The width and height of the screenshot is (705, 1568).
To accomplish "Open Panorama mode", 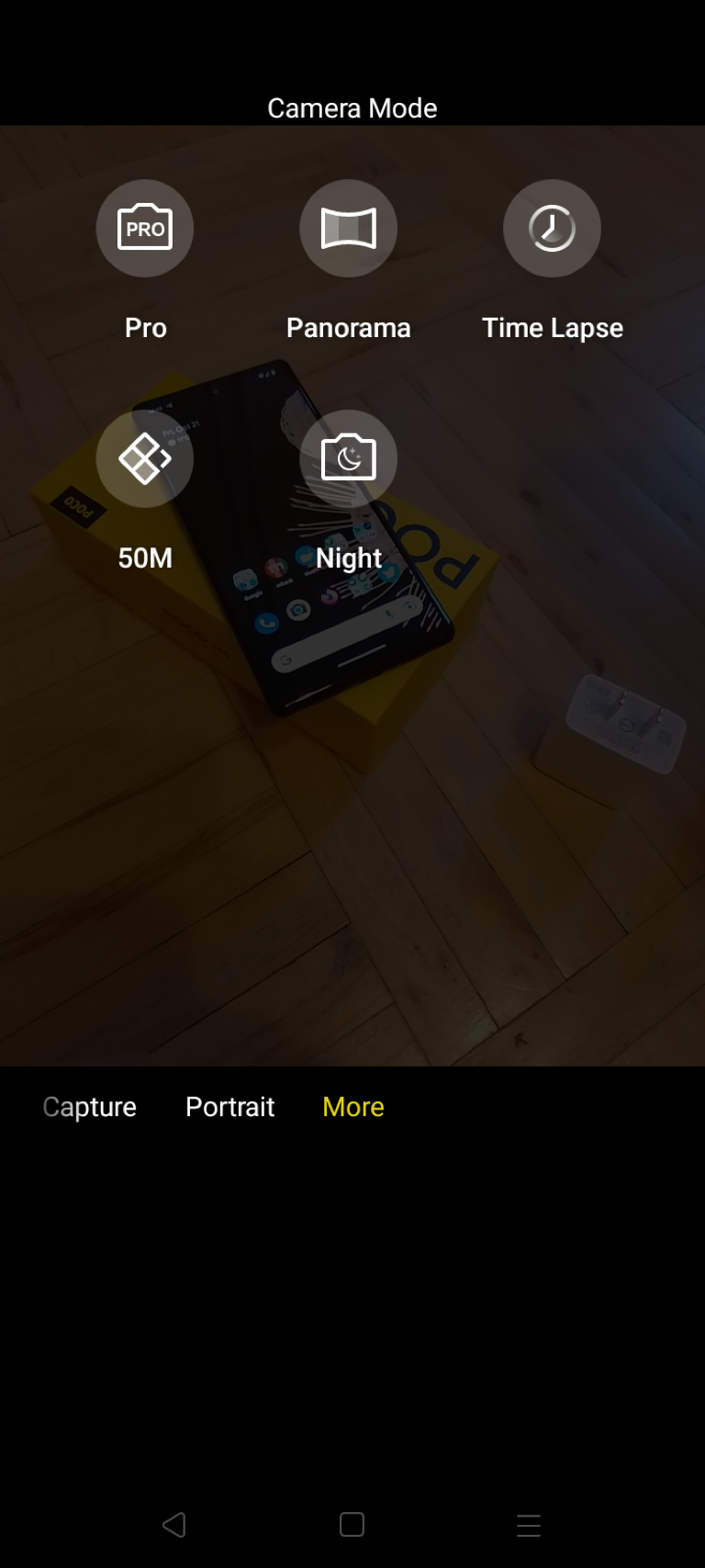I will [349, 228].
